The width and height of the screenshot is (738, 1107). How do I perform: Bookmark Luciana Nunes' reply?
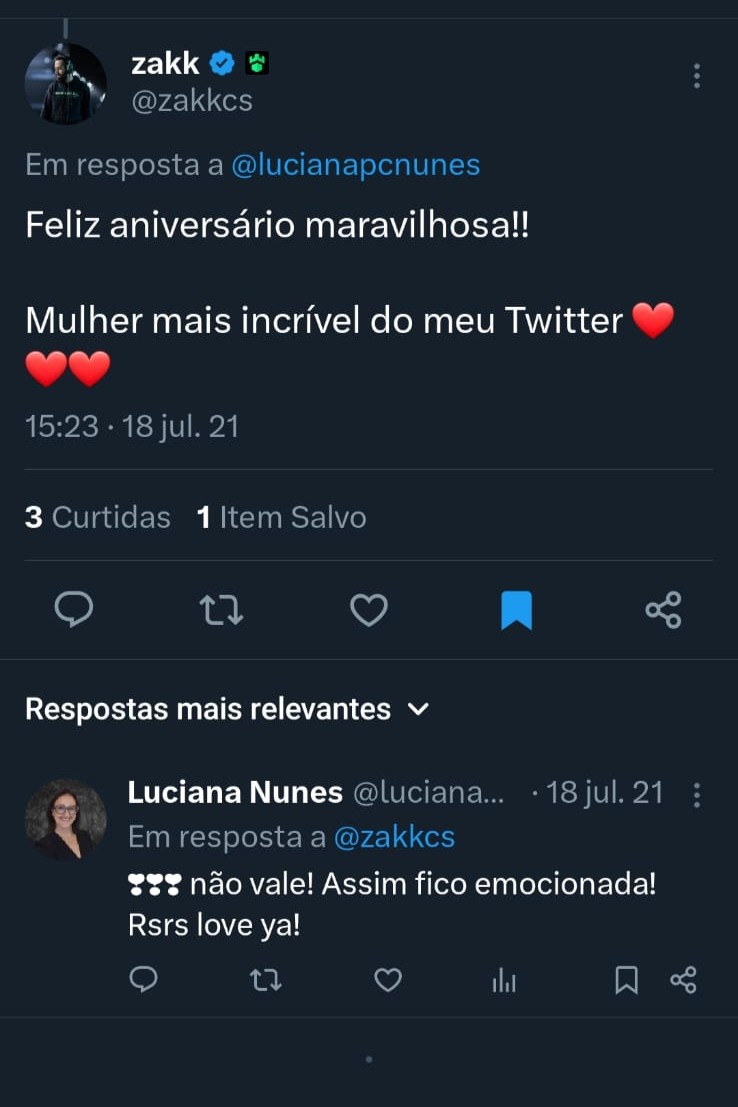[626, 980]
